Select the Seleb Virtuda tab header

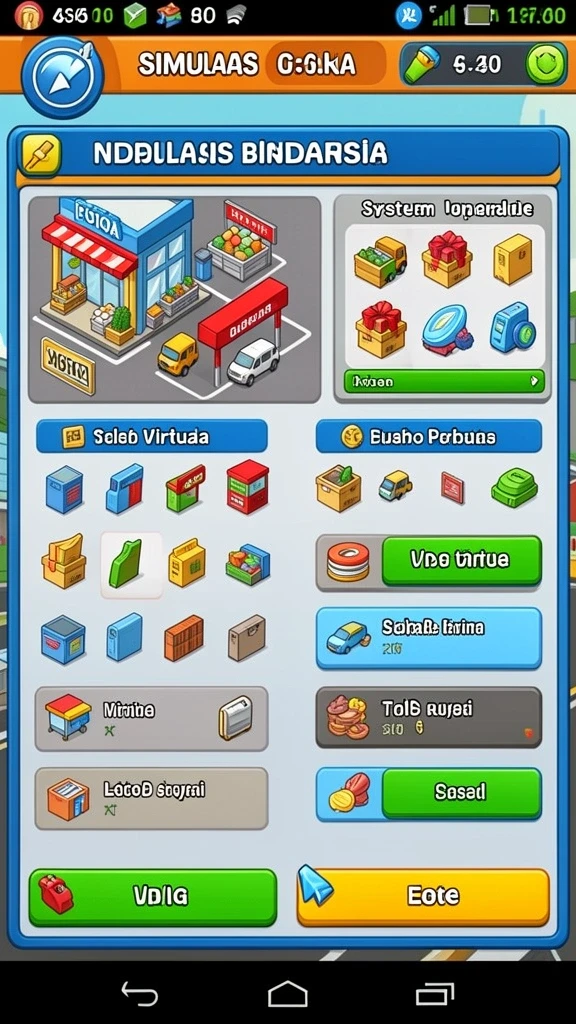pos(152,436)
